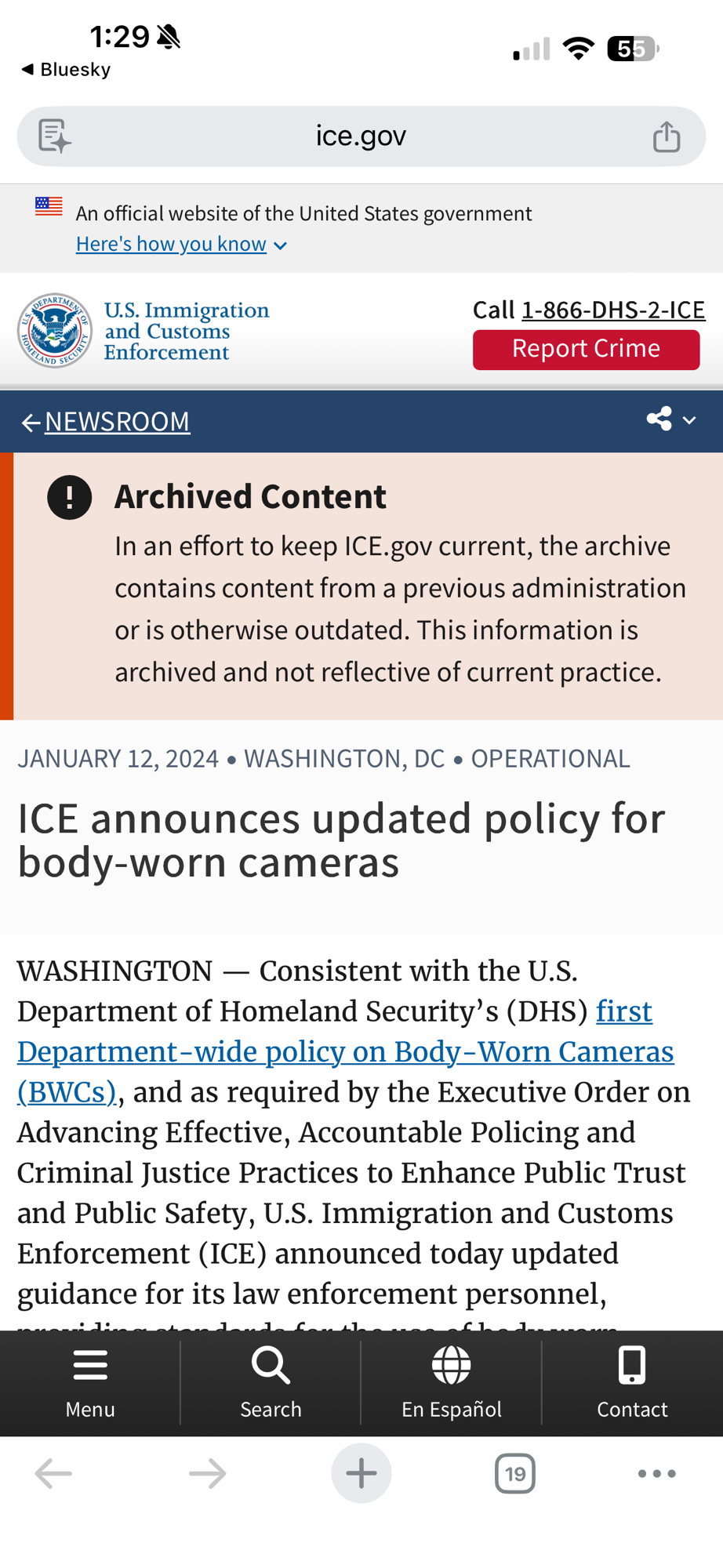Open the site Search
723x1568 pixels.
(271, 1383)
